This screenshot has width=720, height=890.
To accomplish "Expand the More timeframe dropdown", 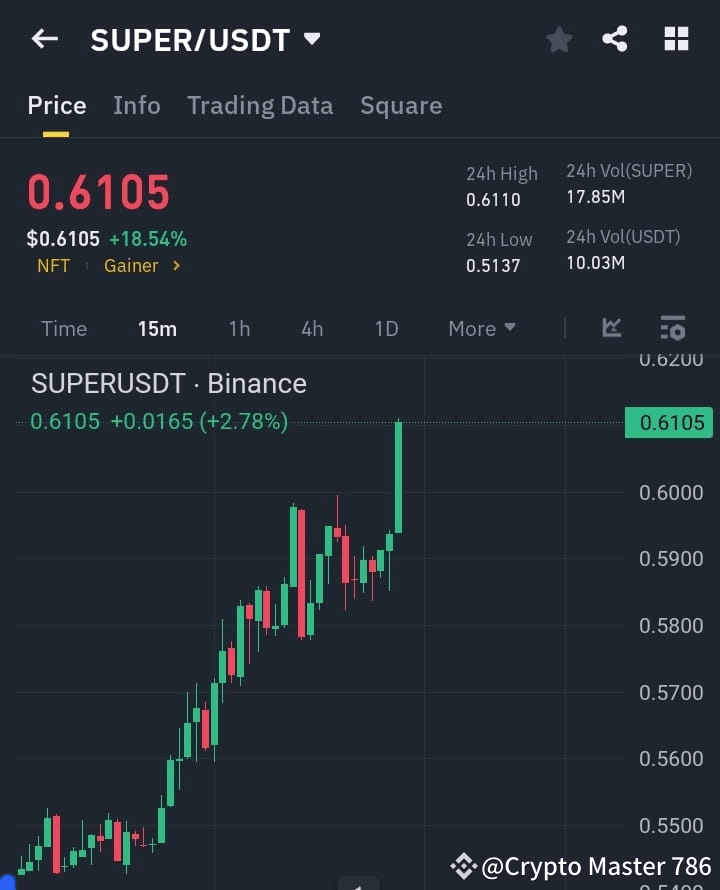I will tap(481, 328).
